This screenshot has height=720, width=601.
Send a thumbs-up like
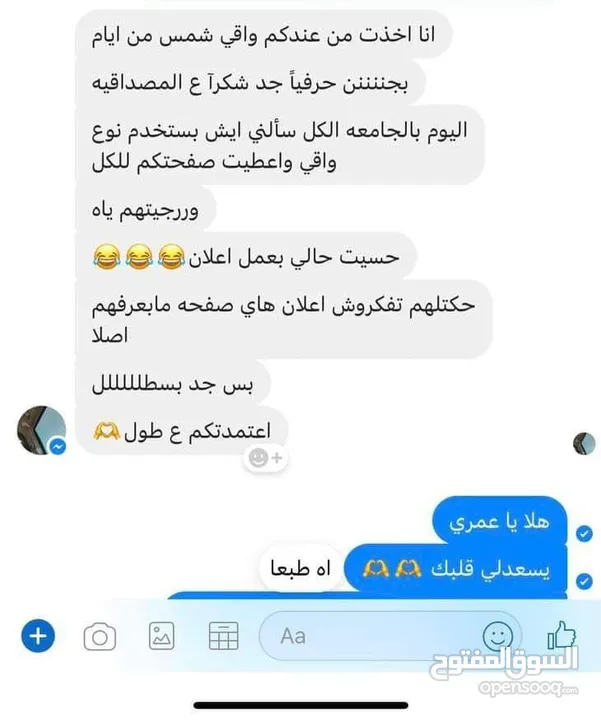[562, 634]
